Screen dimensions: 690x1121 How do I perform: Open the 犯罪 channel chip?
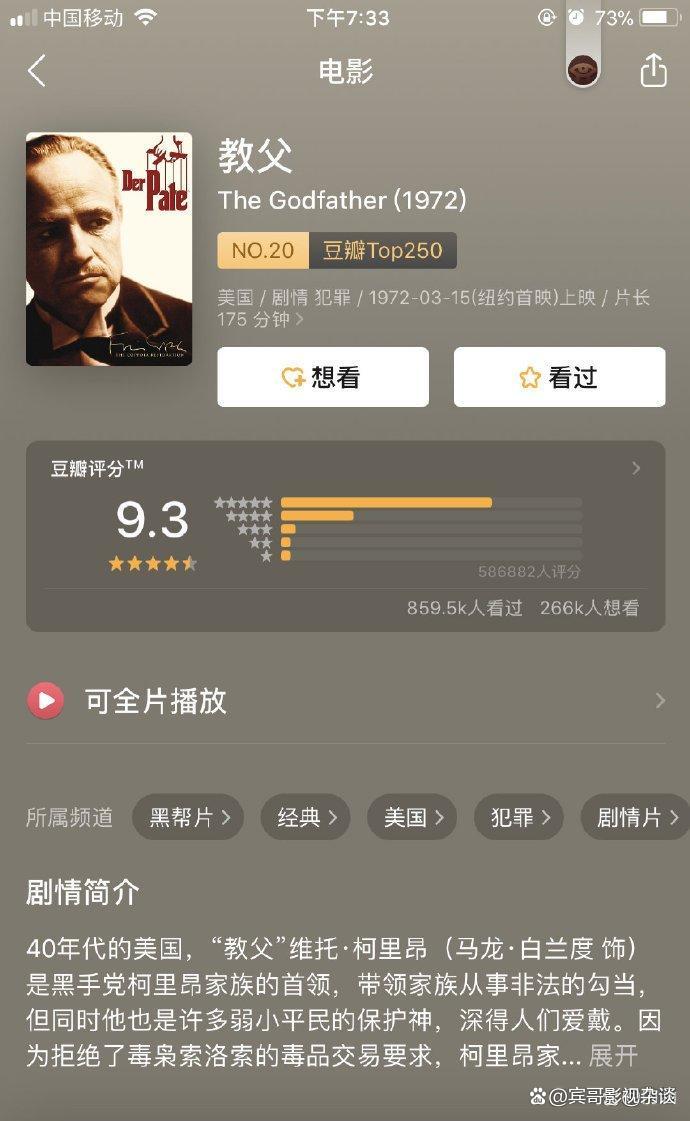tap(518, 817)
